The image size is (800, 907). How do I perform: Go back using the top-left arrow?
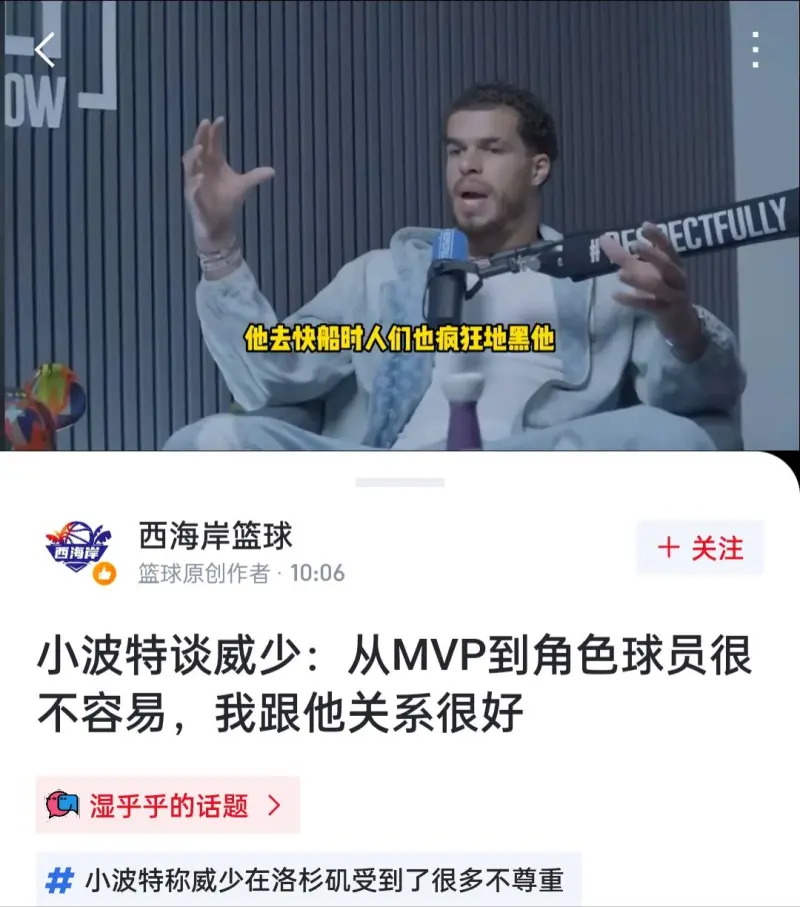44,50
